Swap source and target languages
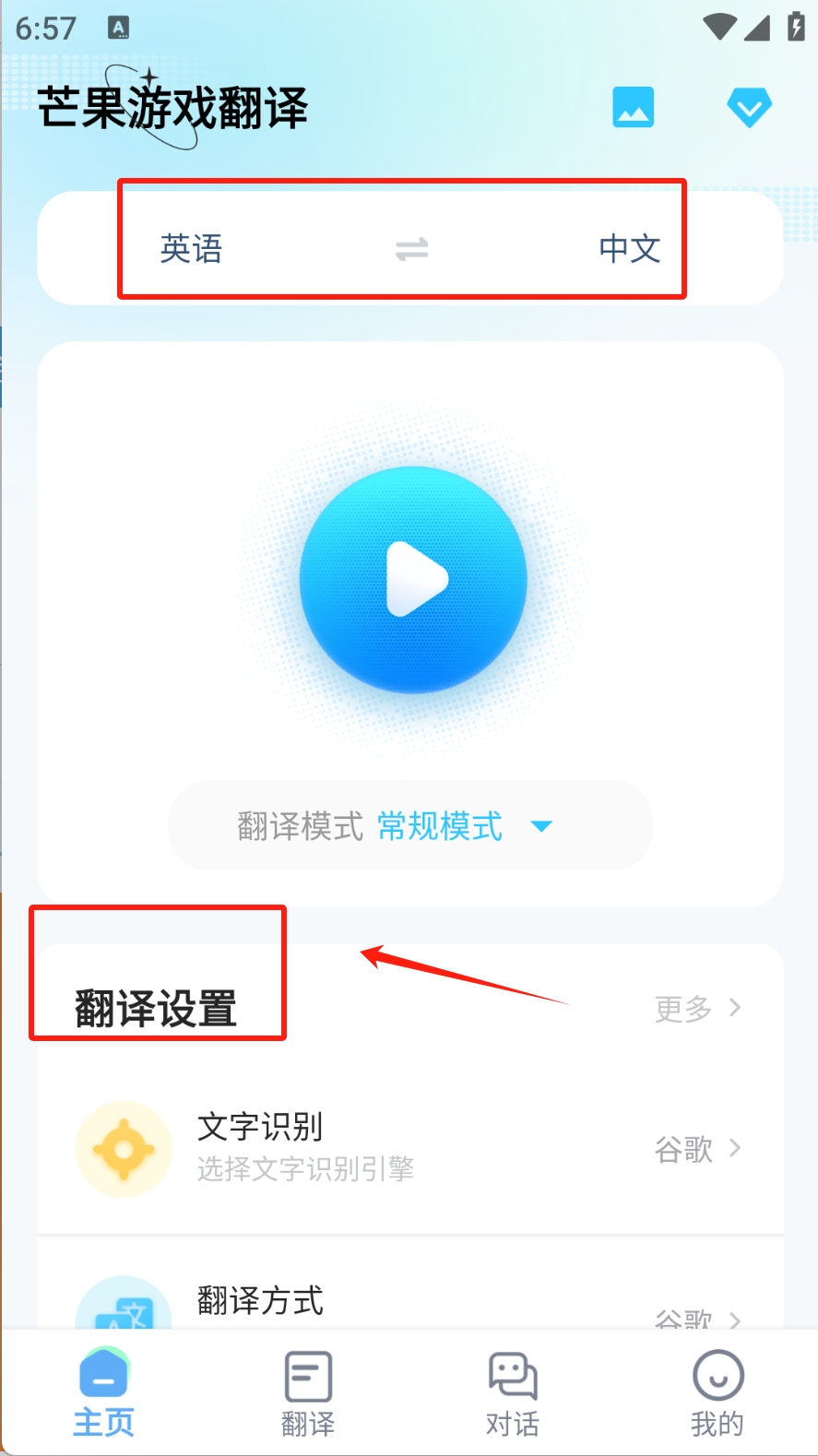The height and width of the screenshot is (1456, 818). (x=411, y=249)
